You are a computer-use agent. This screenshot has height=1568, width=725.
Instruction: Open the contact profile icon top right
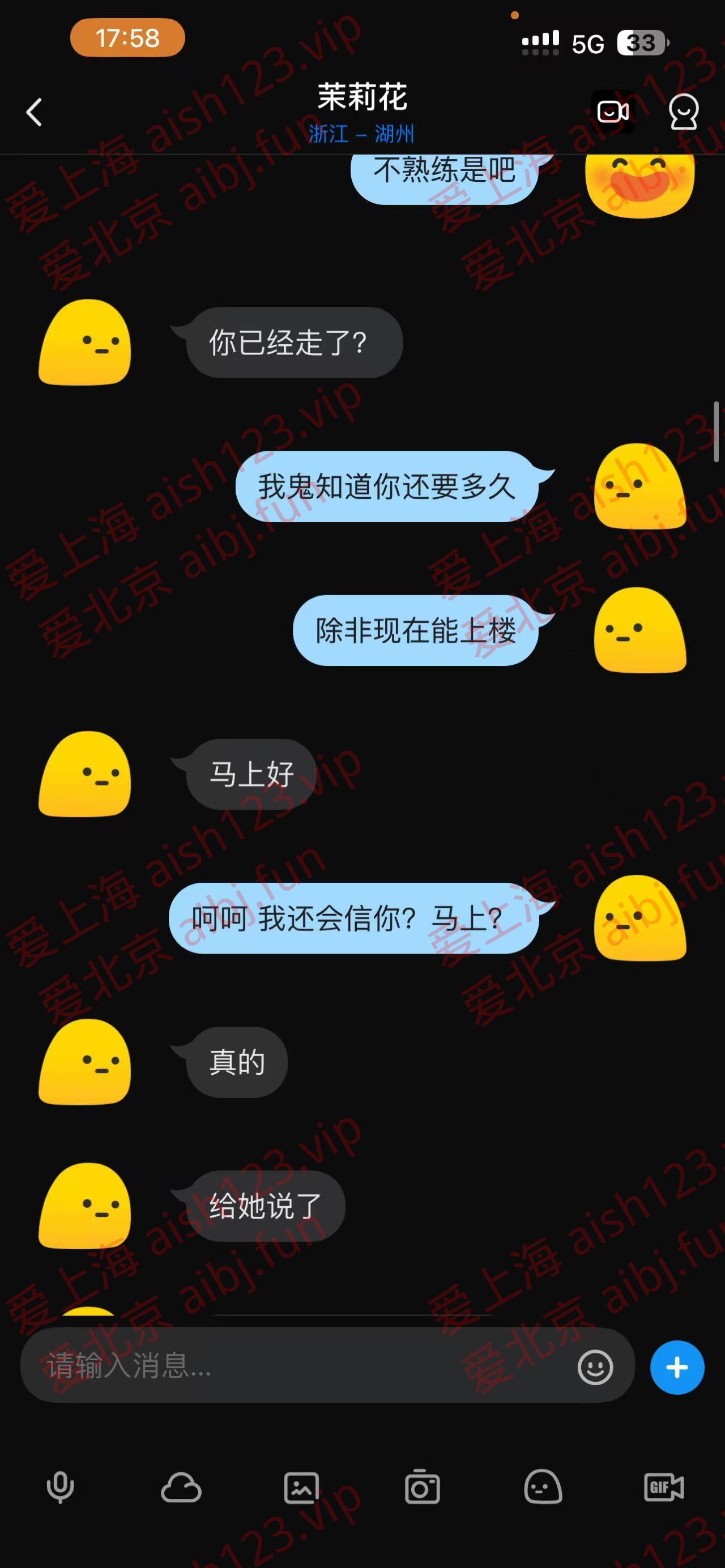tap(683, 112)
